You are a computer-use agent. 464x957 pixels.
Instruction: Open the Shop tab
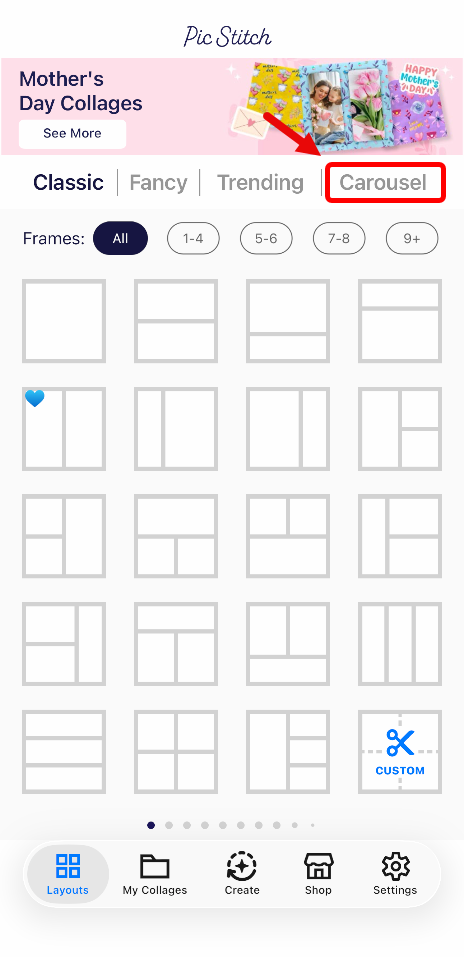tap(318, 875)
